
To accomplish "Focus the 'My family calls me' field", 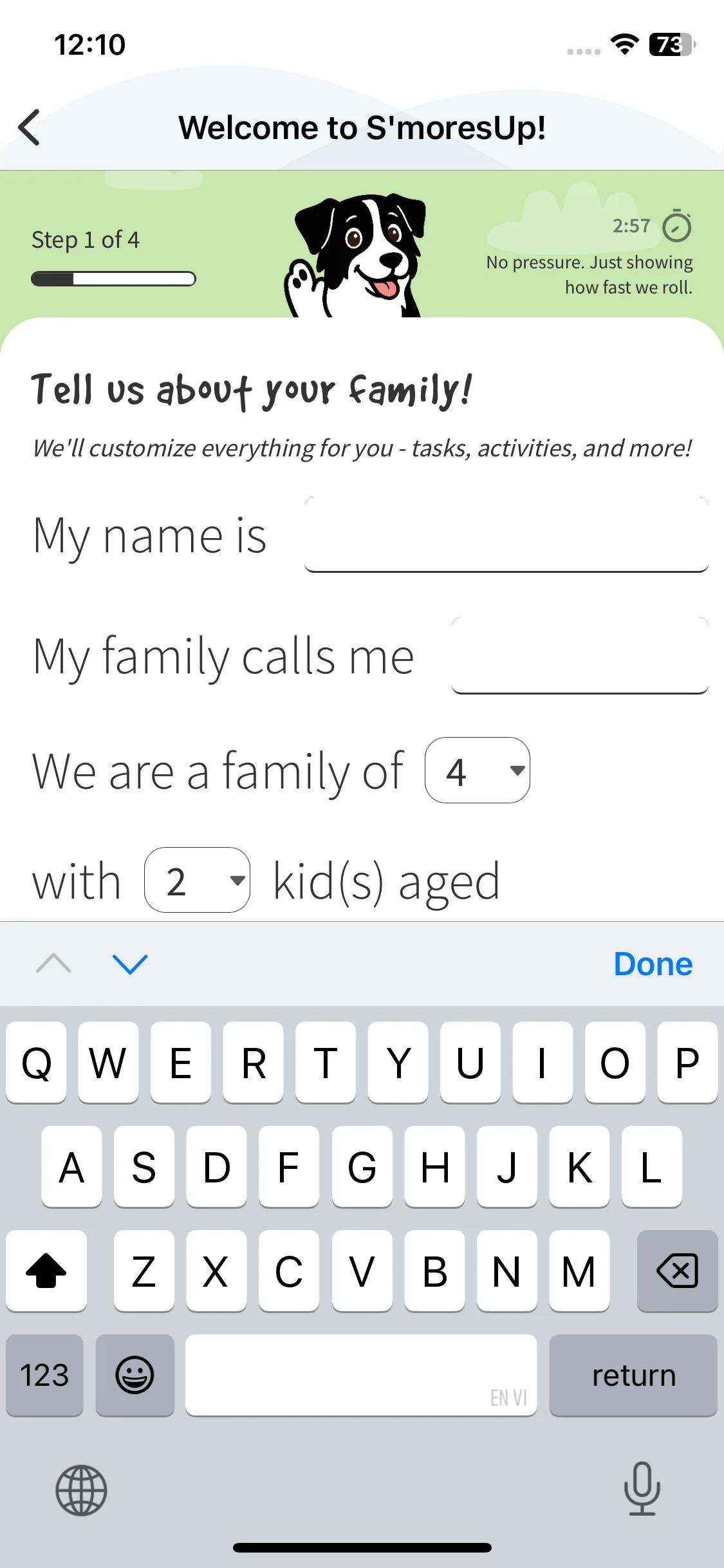I will coord(580,655).
